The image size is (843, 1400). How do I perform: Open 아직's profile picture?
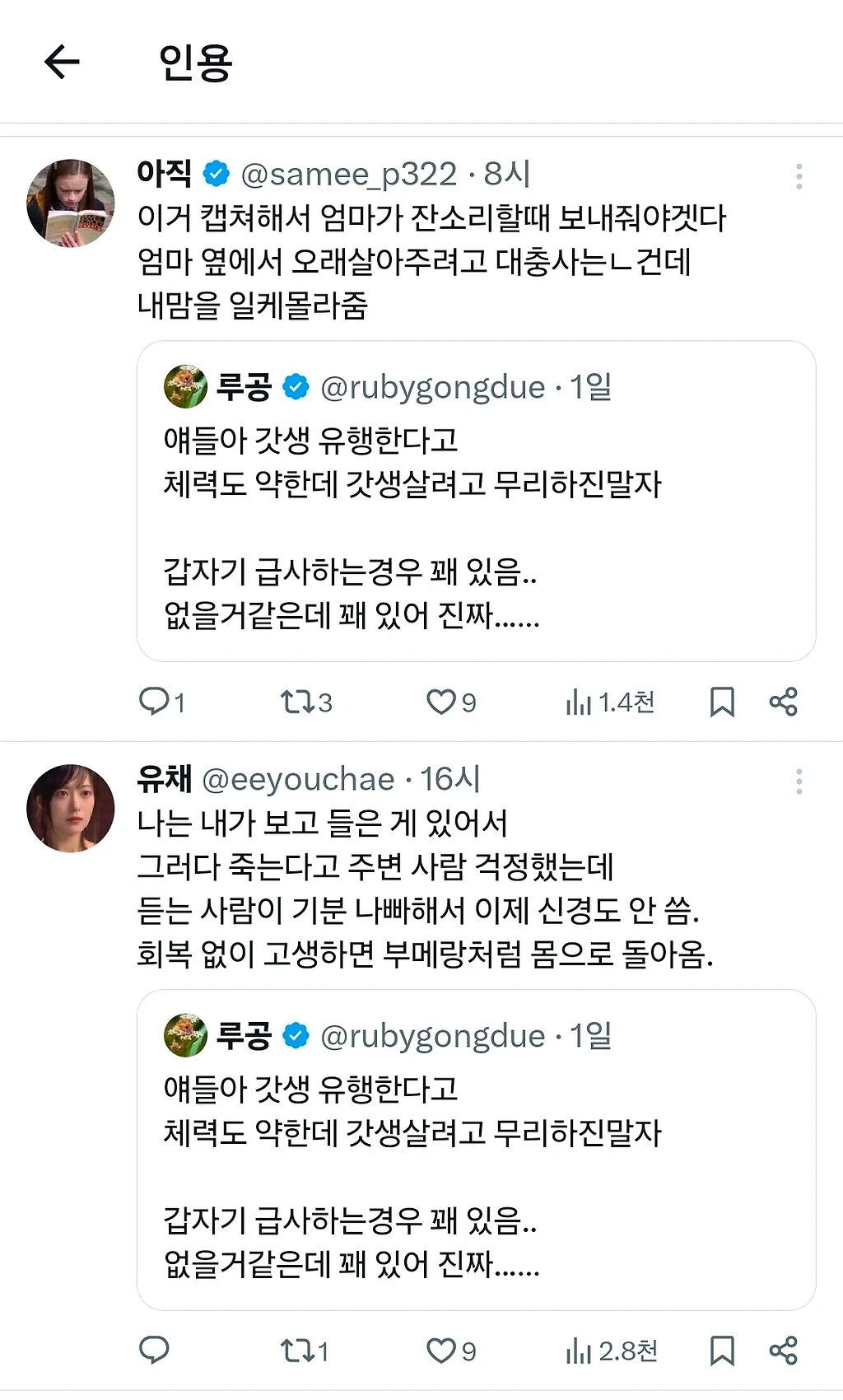click(71, 203)
